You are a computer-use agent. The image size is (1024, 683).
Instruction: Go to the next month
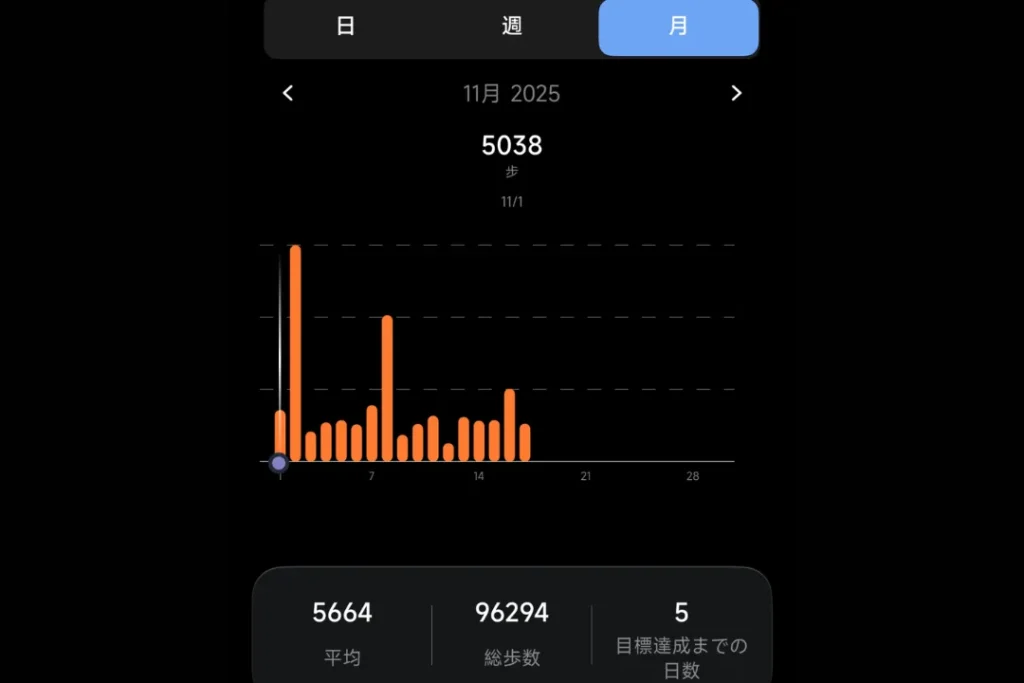click(x=736, y=93)
